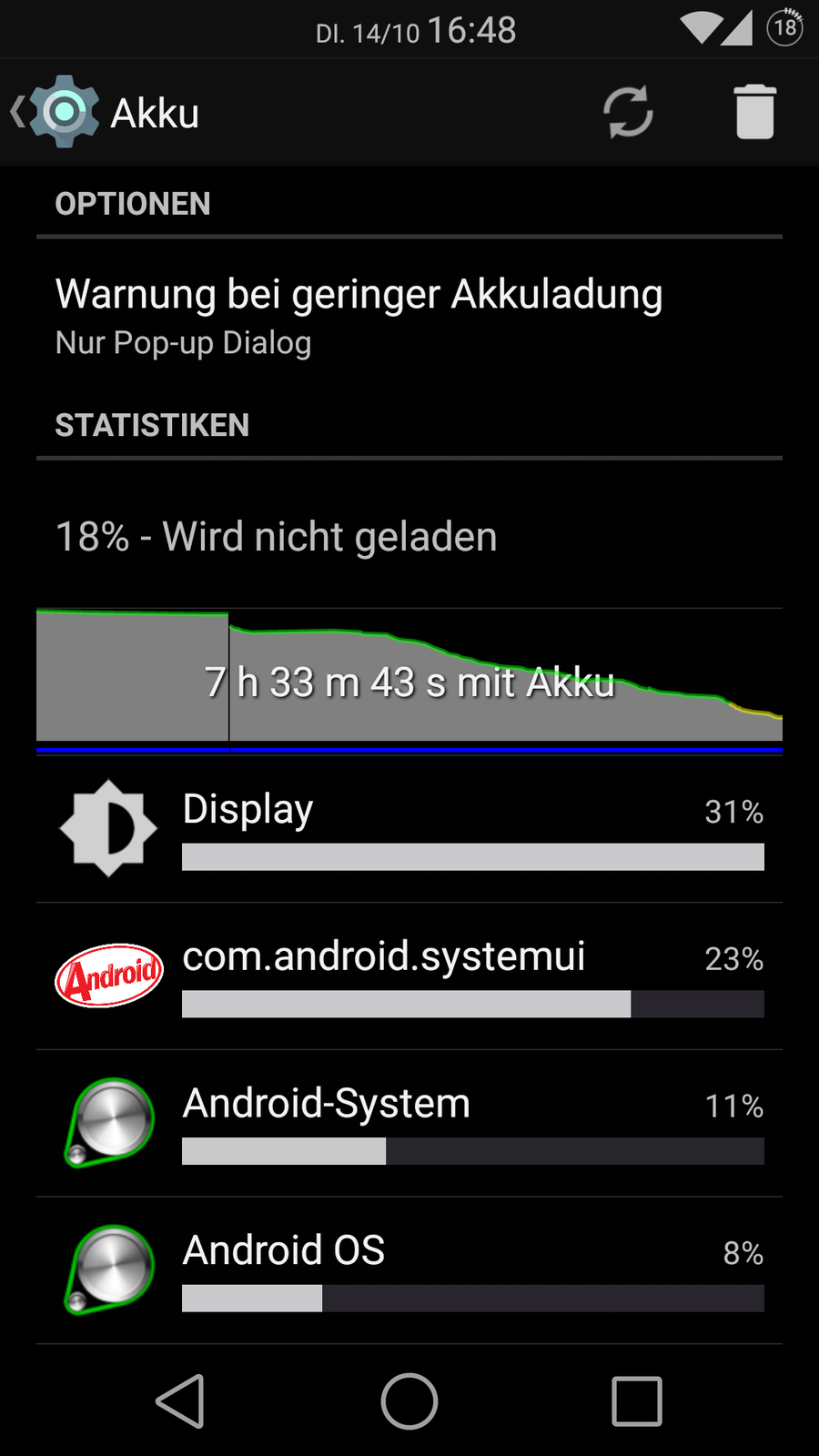819x1456 pixels.
Task: Go to the home screen
Action: pos(409,1400)
